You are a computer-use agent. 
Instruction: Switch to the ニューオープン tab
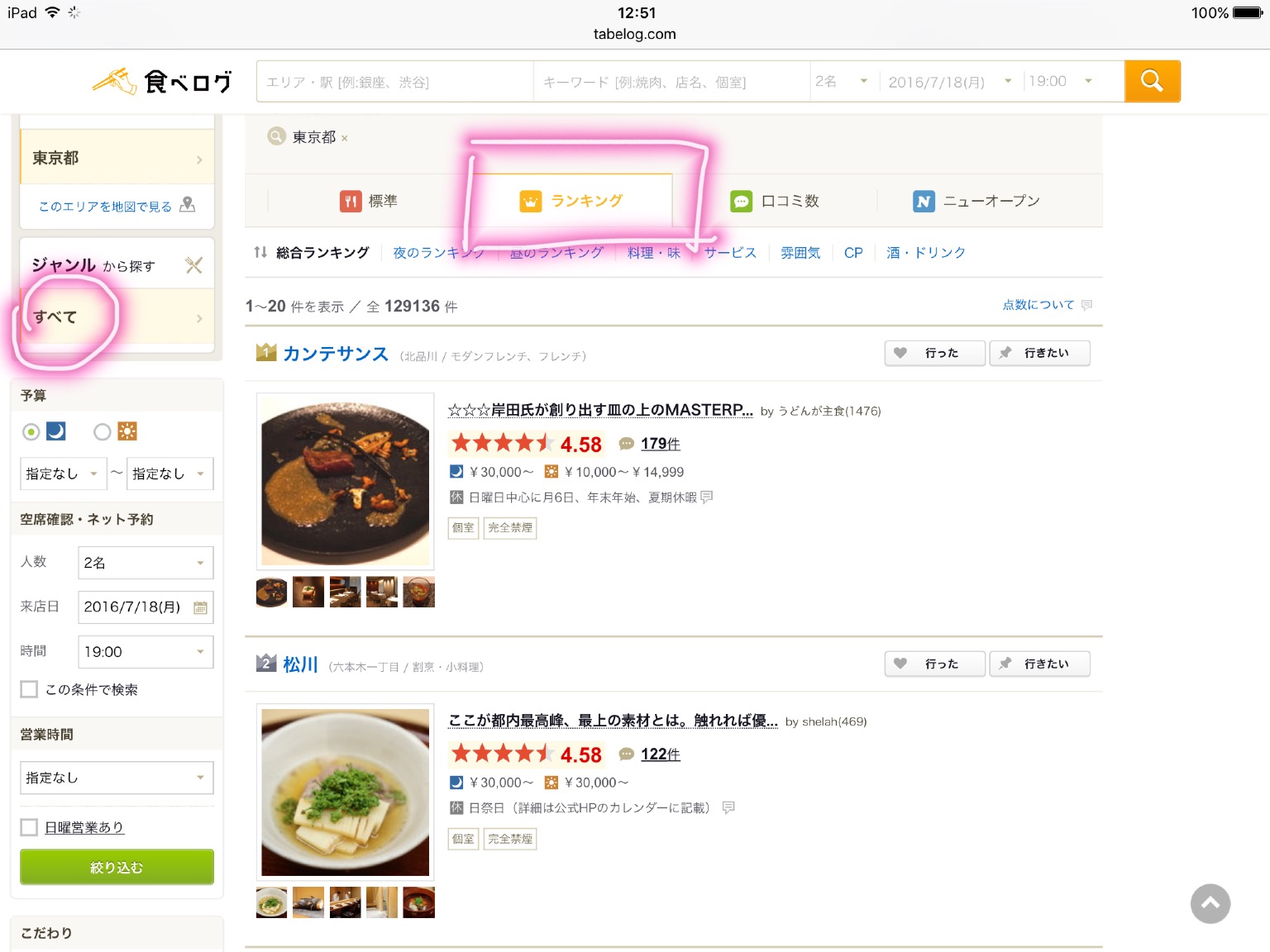pos(976,201)
